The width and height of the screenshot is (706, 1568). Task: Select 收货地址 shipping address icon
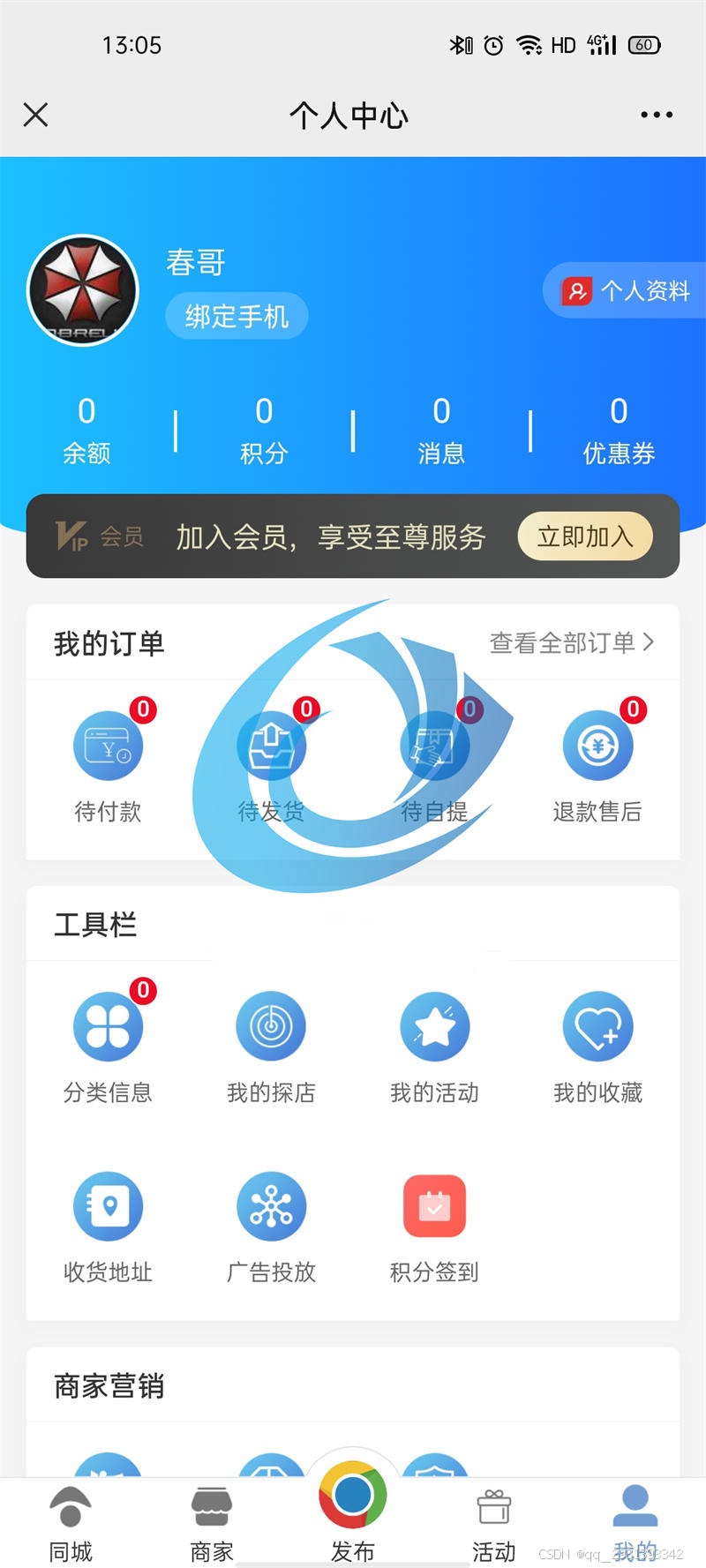coord(108,1205)
